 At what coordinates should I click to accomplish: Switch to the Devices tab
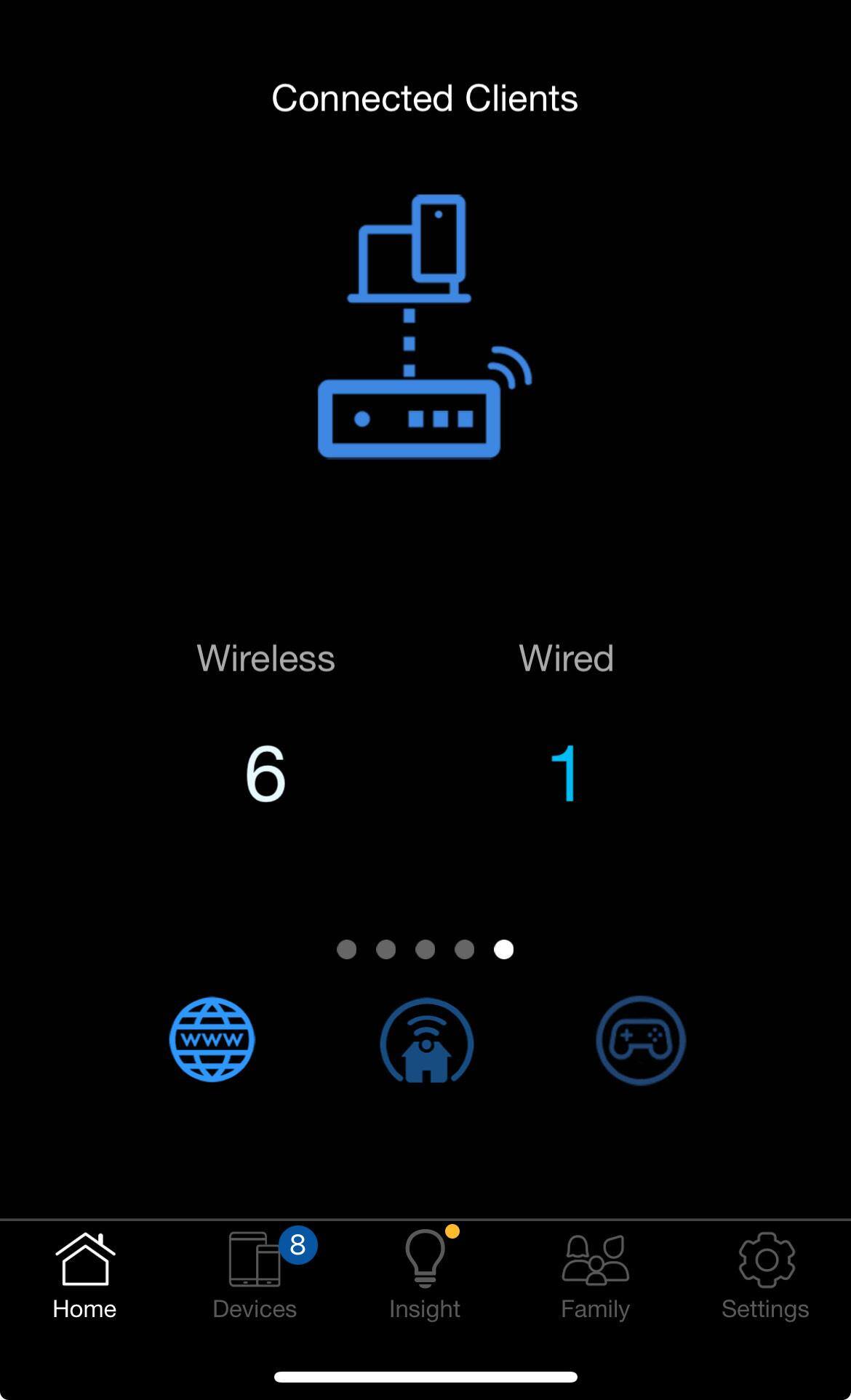click(x=255, y=1275)
